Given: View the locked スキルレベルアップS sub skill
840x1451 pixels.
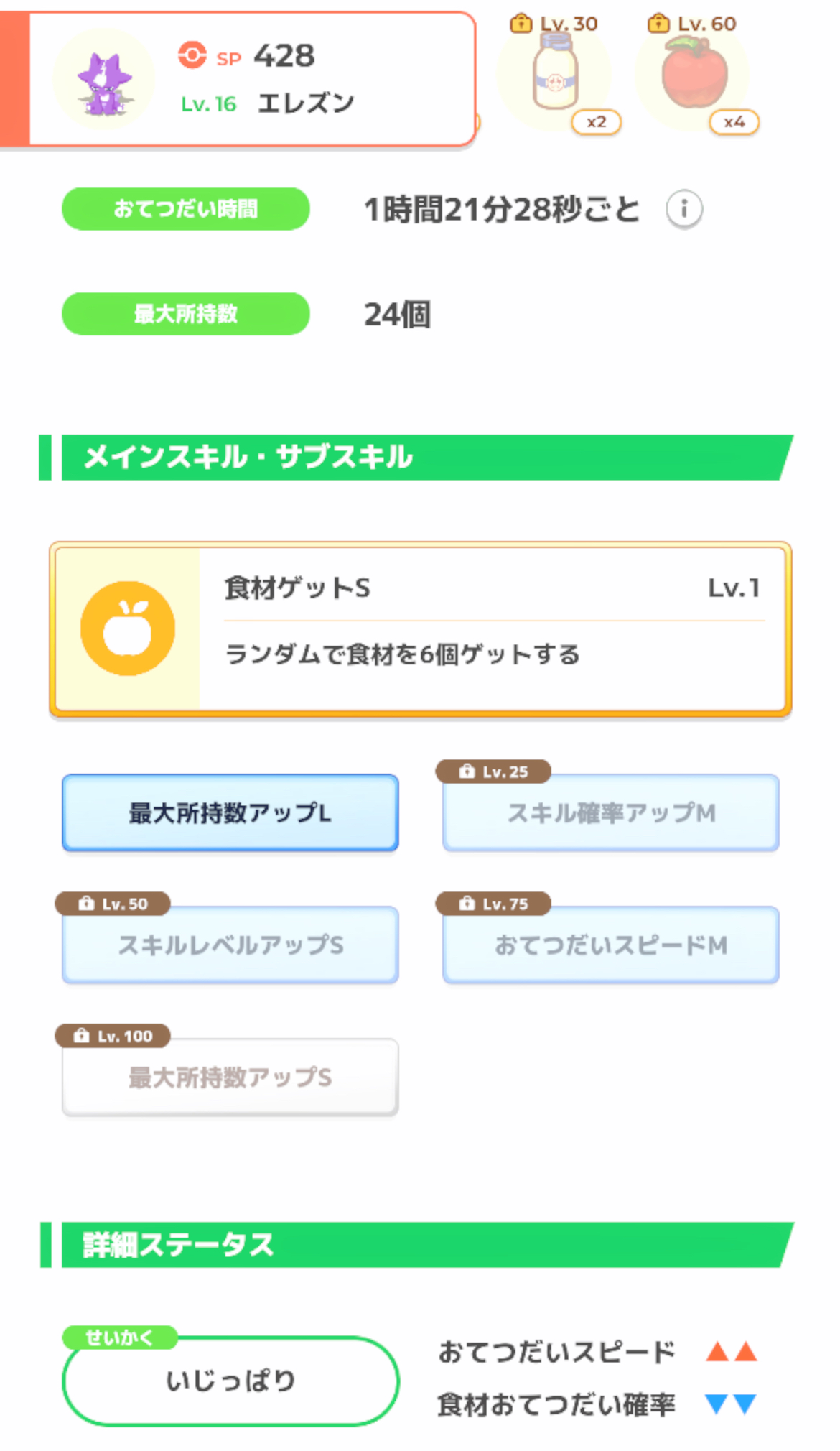Looking at the screenshot, I should pos(230,945).
